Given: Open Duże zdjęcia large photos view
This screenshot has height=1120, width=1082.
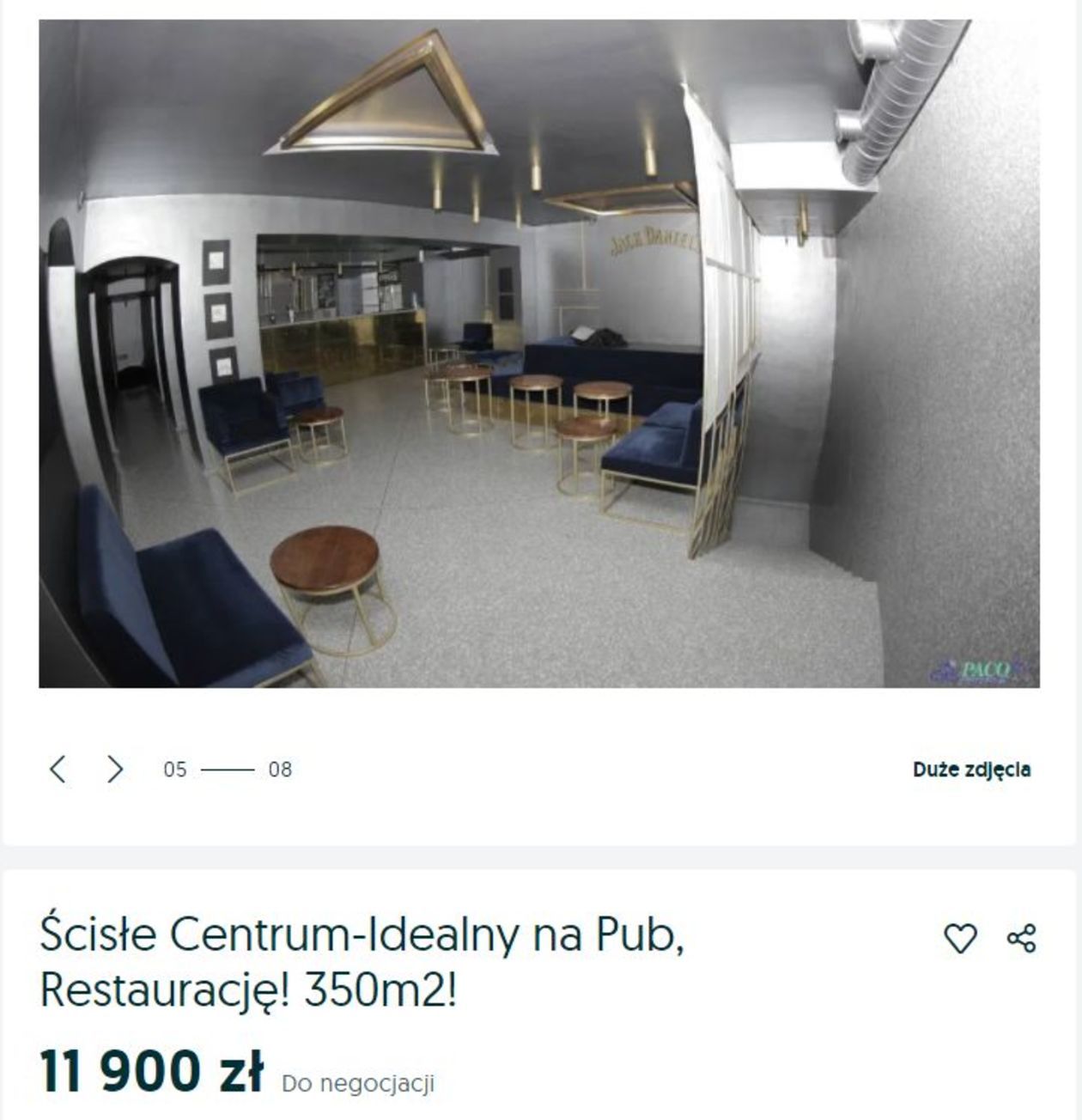Looking at the screenshot, I should [x=971, y=770].
